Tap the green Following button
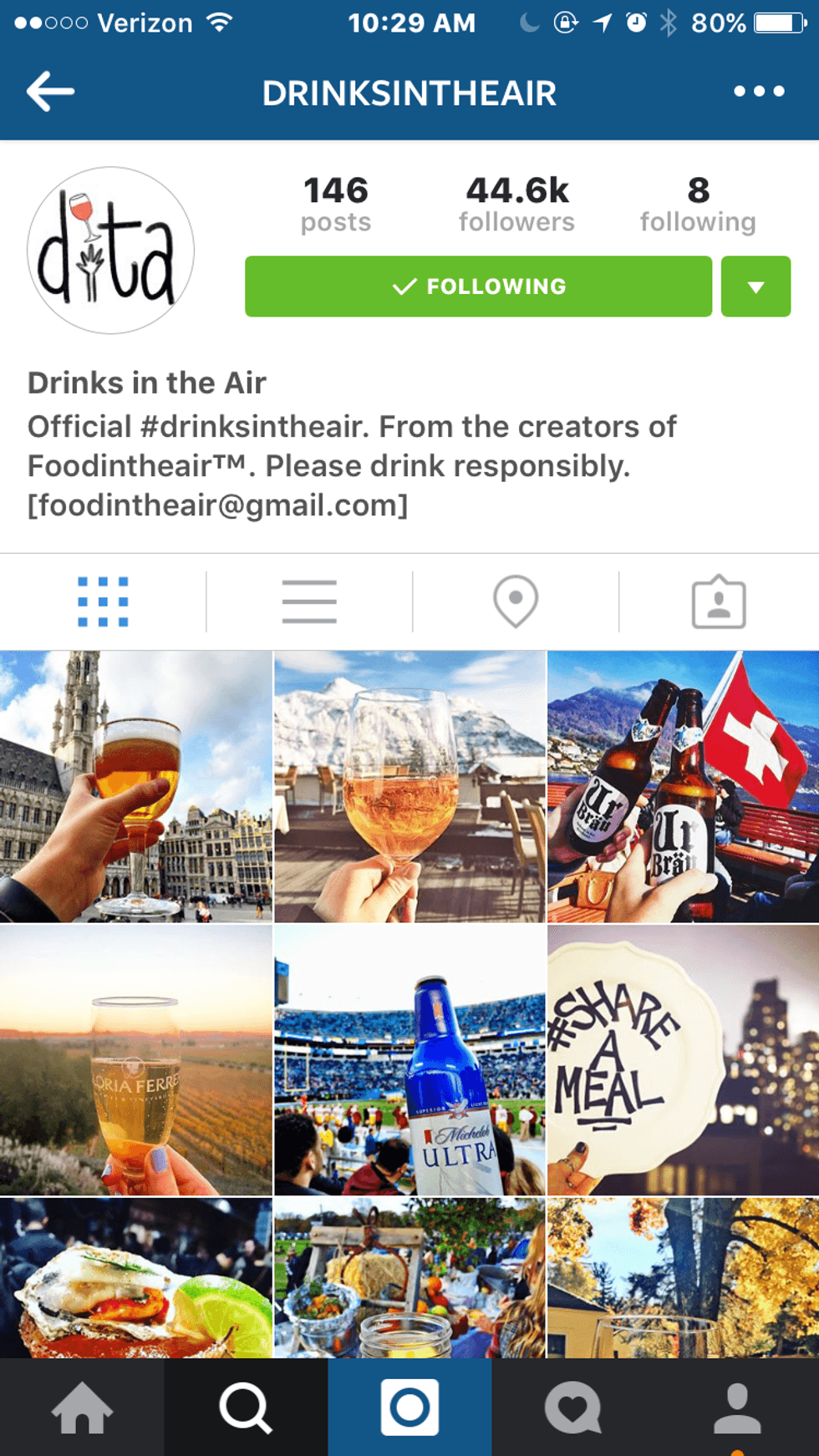Screen dimensions: 819x1456 [478, 287]
